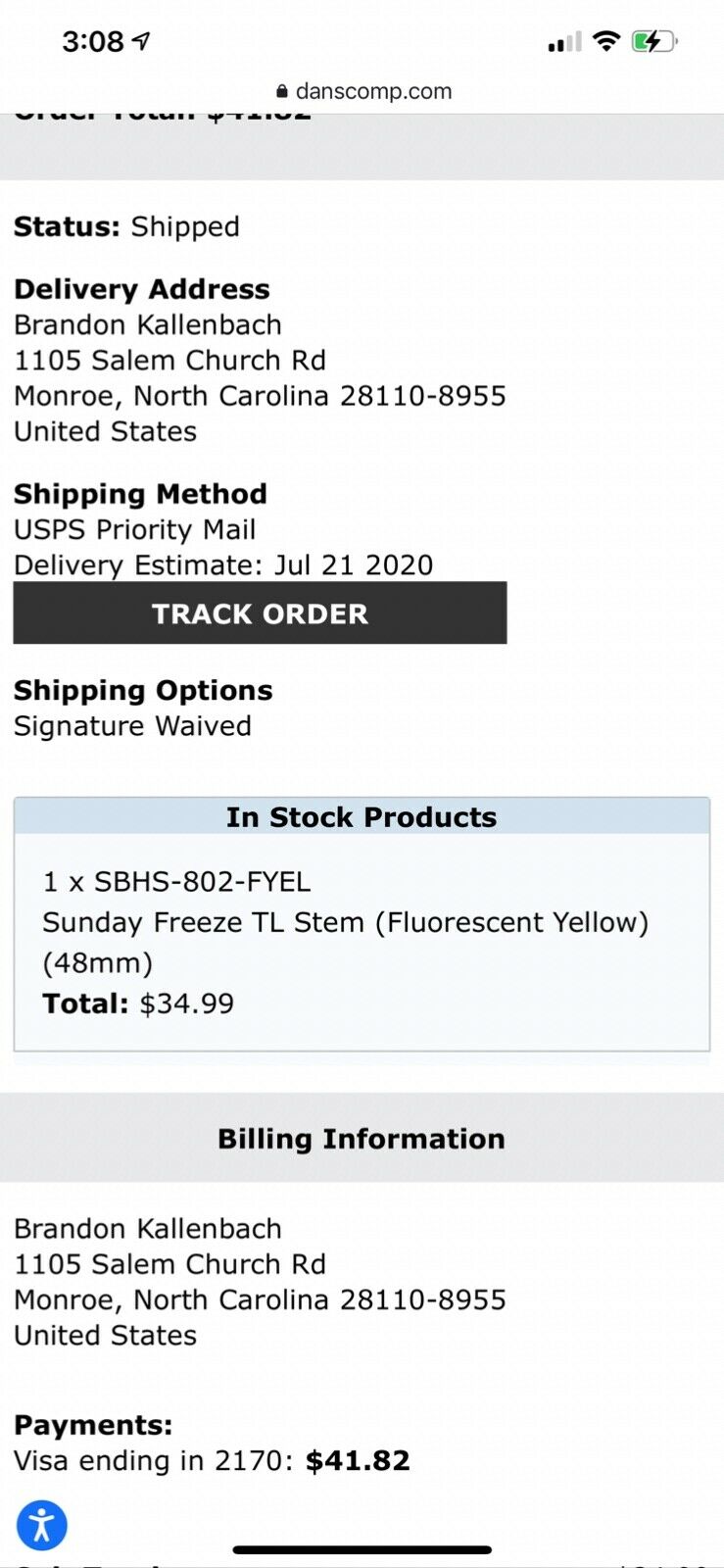Tap the danscomp.com address bar
This screenshot has width=724, height=1568.
[362, 91]
